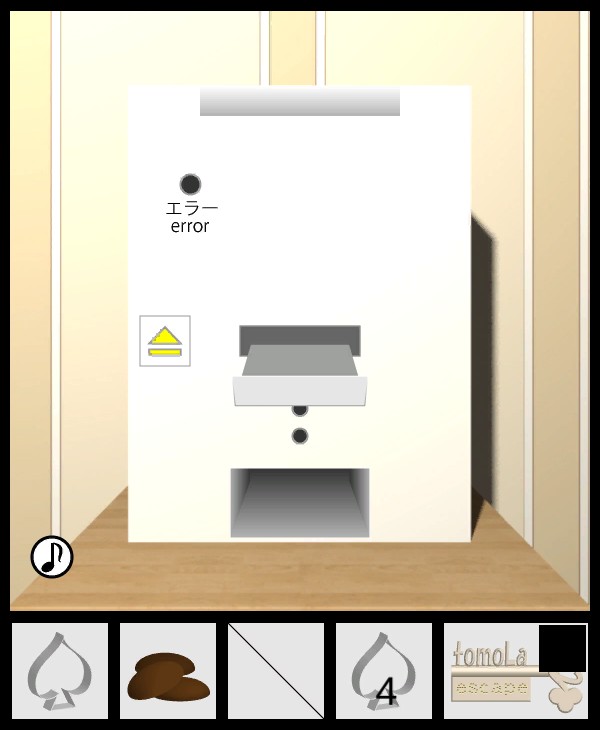
Task: Tap the yellow eject button on the machine
Action: [165, 341]
